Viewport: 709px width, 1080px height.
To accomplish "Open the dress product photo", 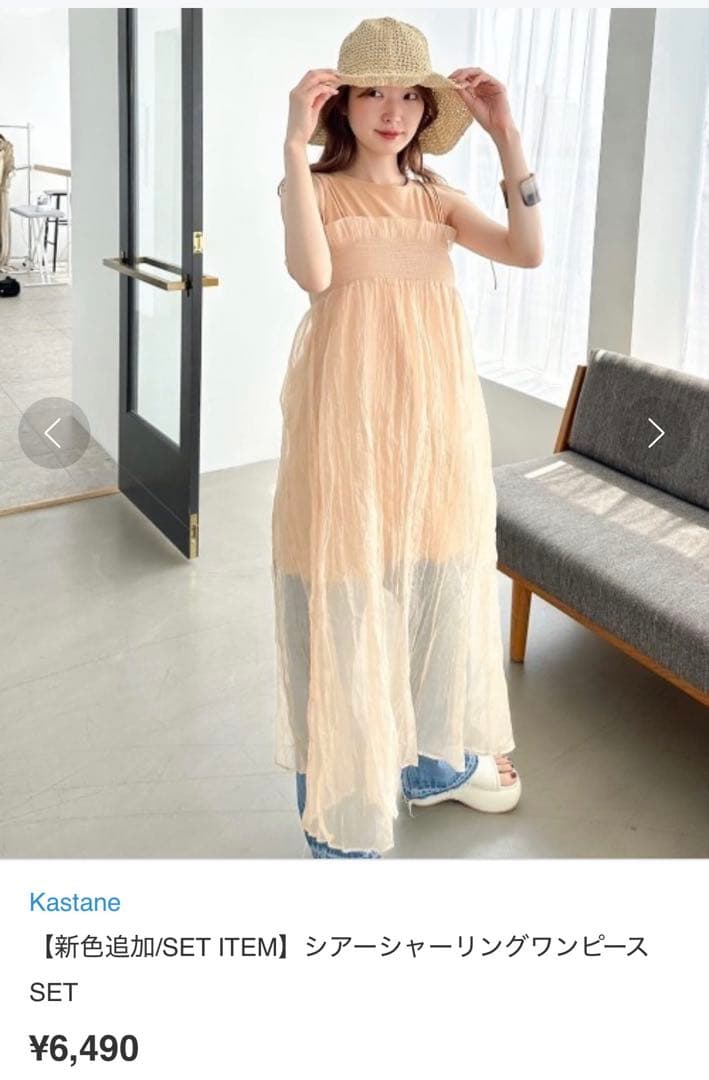I will [354, 433].
